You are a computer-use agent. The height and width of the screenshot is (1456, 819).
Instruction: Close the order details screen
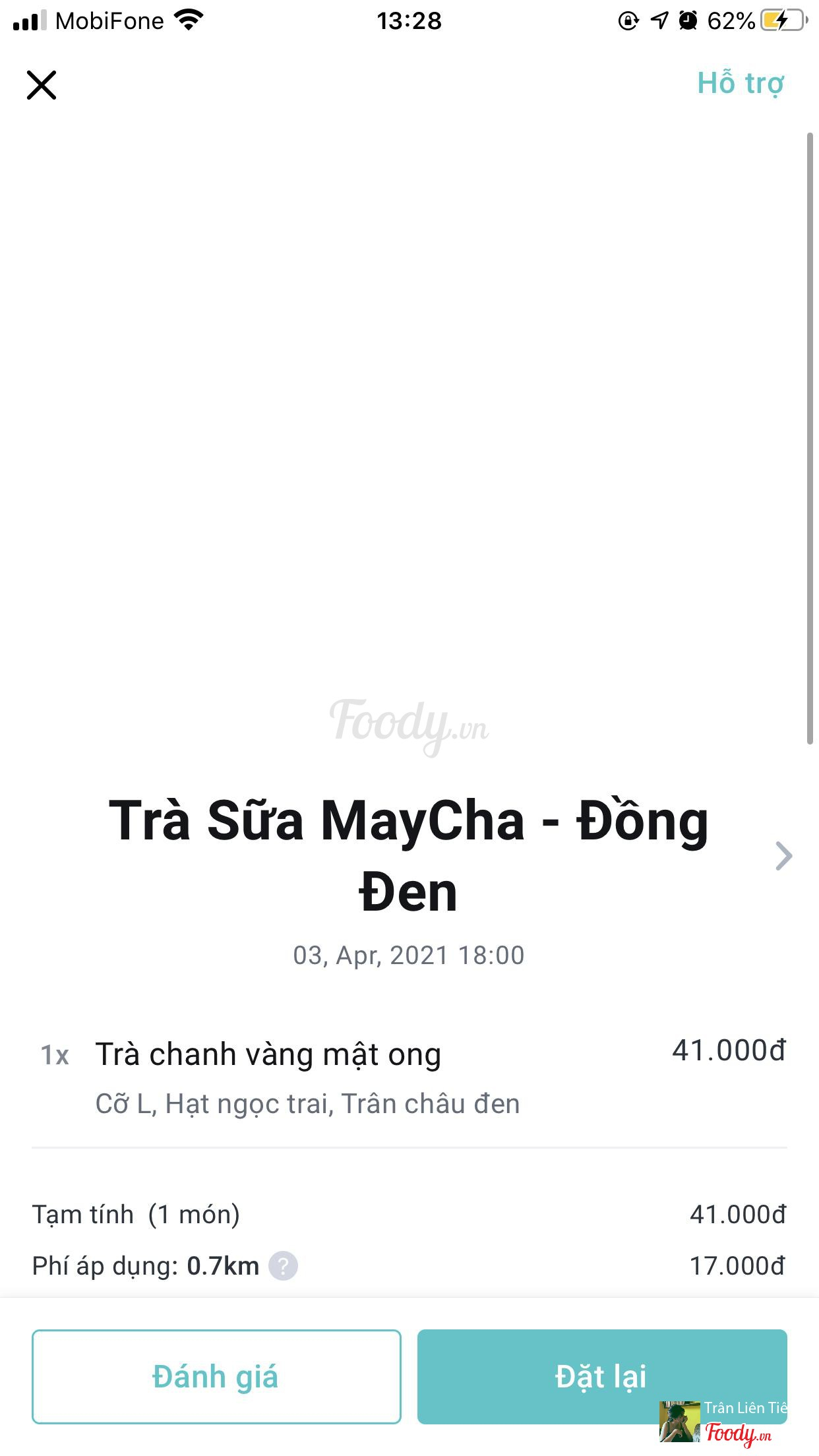coord(42,85)
